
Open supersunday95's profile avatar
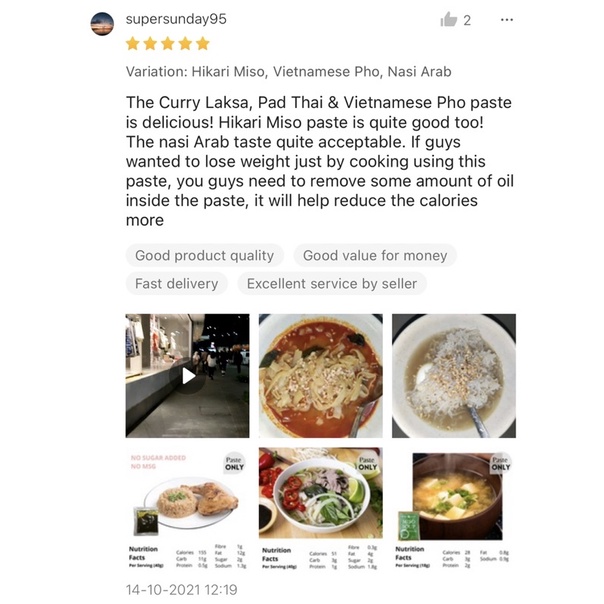pyautogui.click(x=102, y=24)
